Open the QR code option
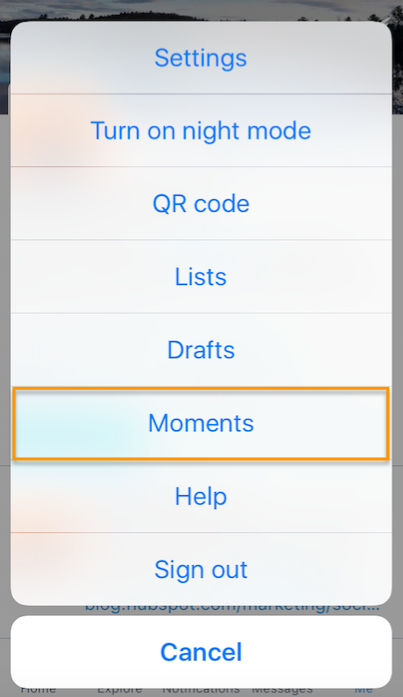 [x=201, y=204]
